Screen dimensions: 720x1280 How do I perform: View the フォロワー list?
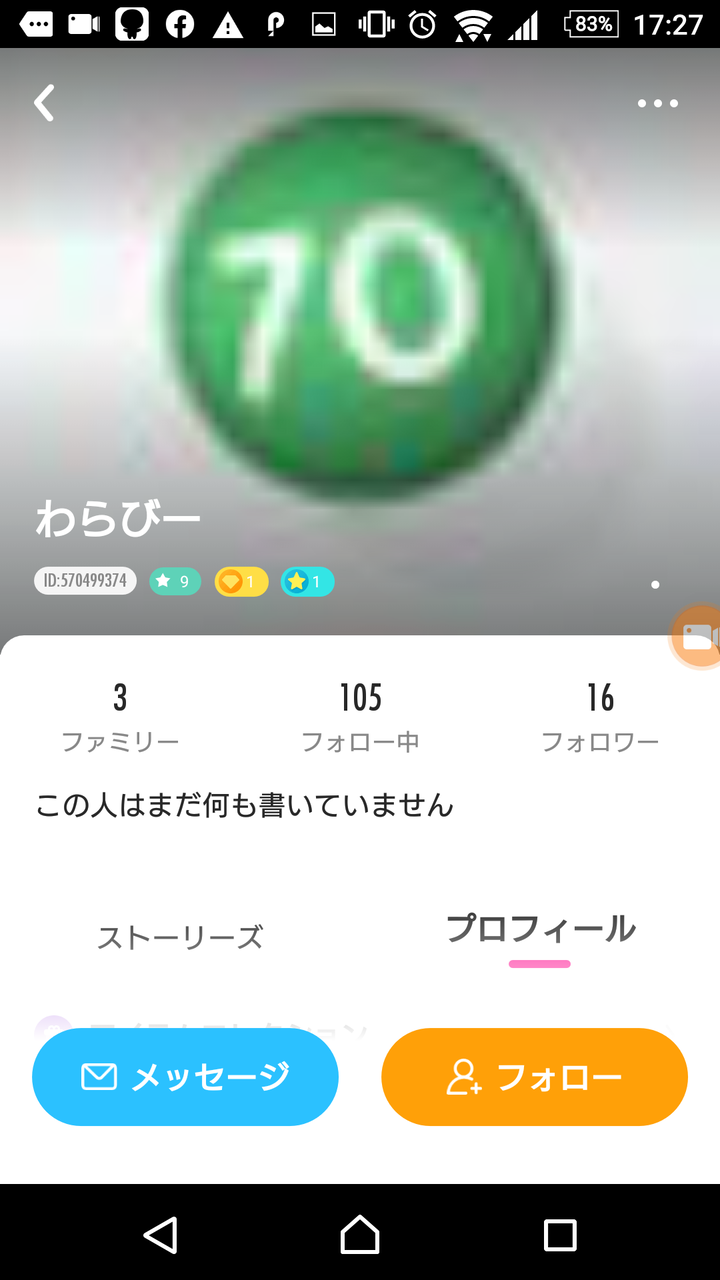coord(600,717)
